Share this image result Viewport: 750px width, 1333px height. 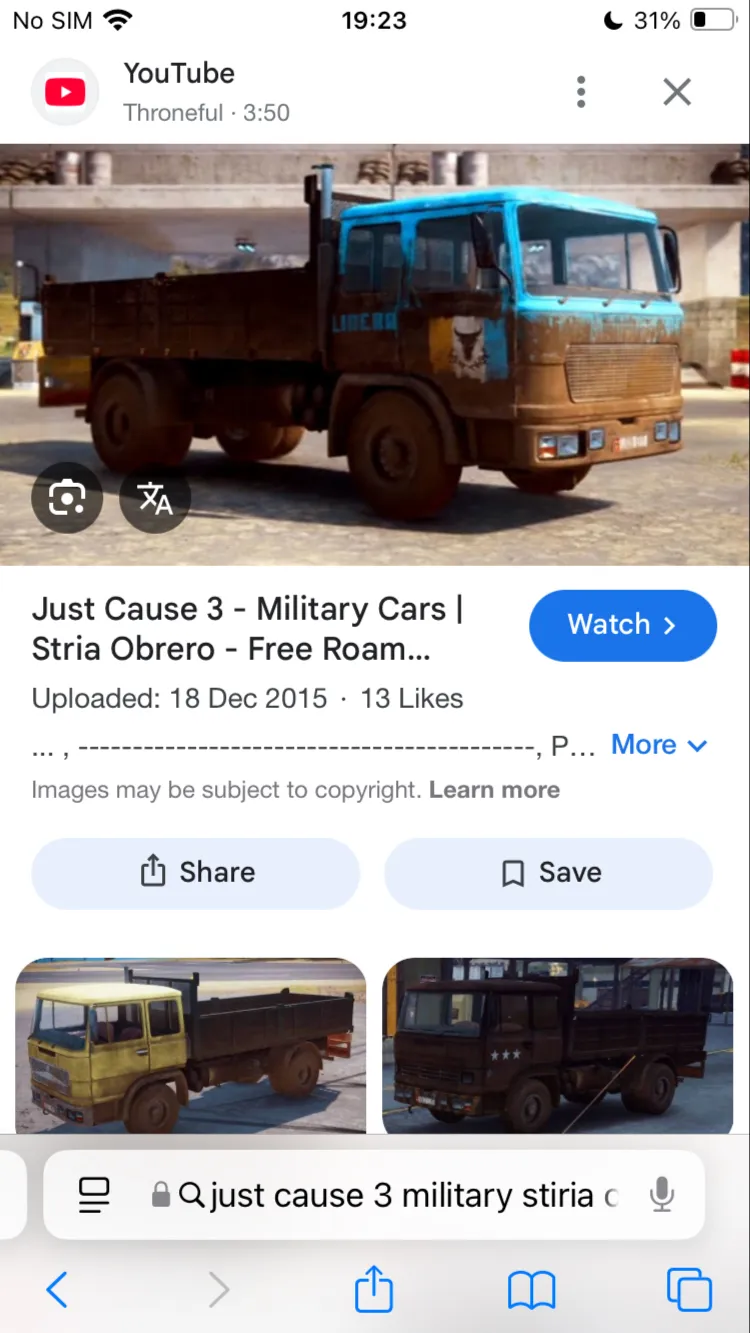196,872
